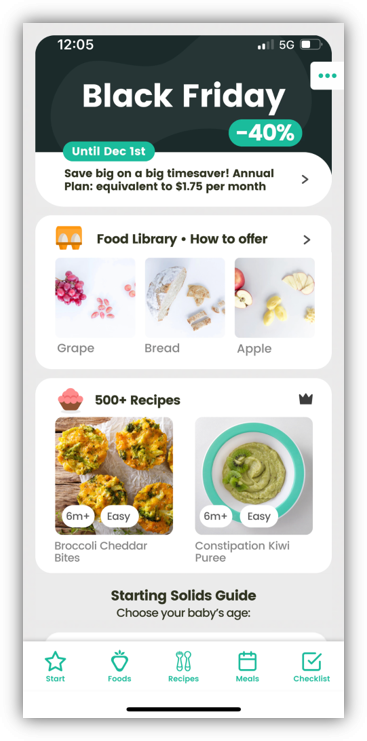Switch to the Meals tab
Viewport: 367px width, 741px height.
coord(248,666)
